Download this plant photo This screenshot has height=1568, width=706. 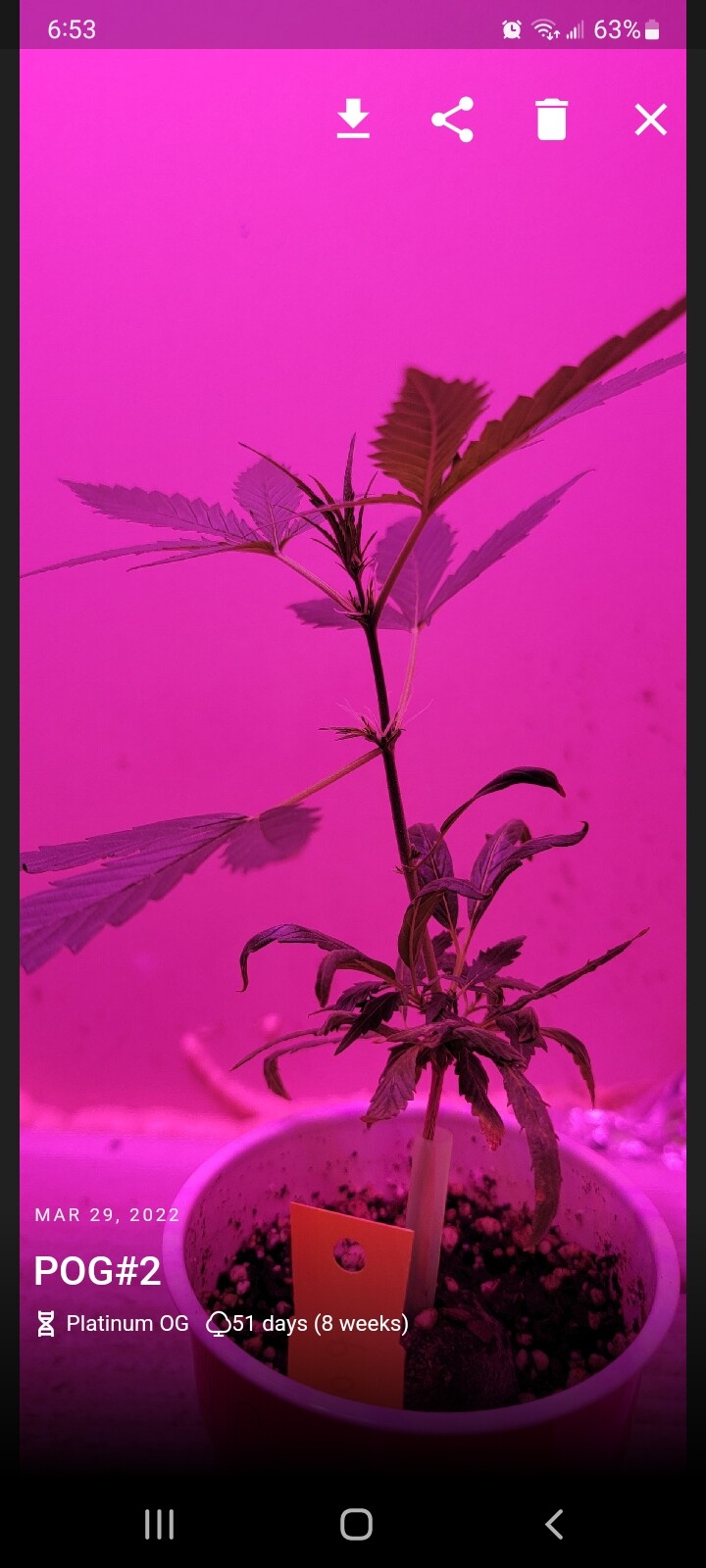tap(353, 120)
